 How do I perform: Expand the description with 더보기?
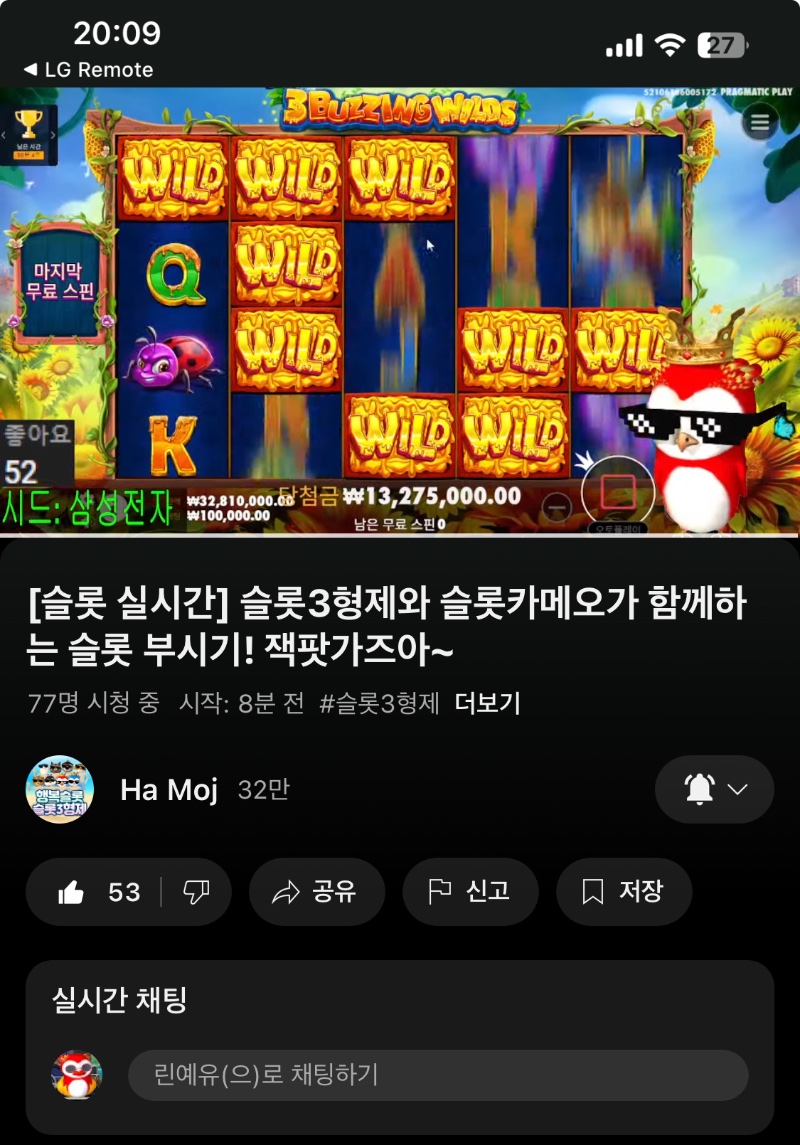[x=488, y=703]
